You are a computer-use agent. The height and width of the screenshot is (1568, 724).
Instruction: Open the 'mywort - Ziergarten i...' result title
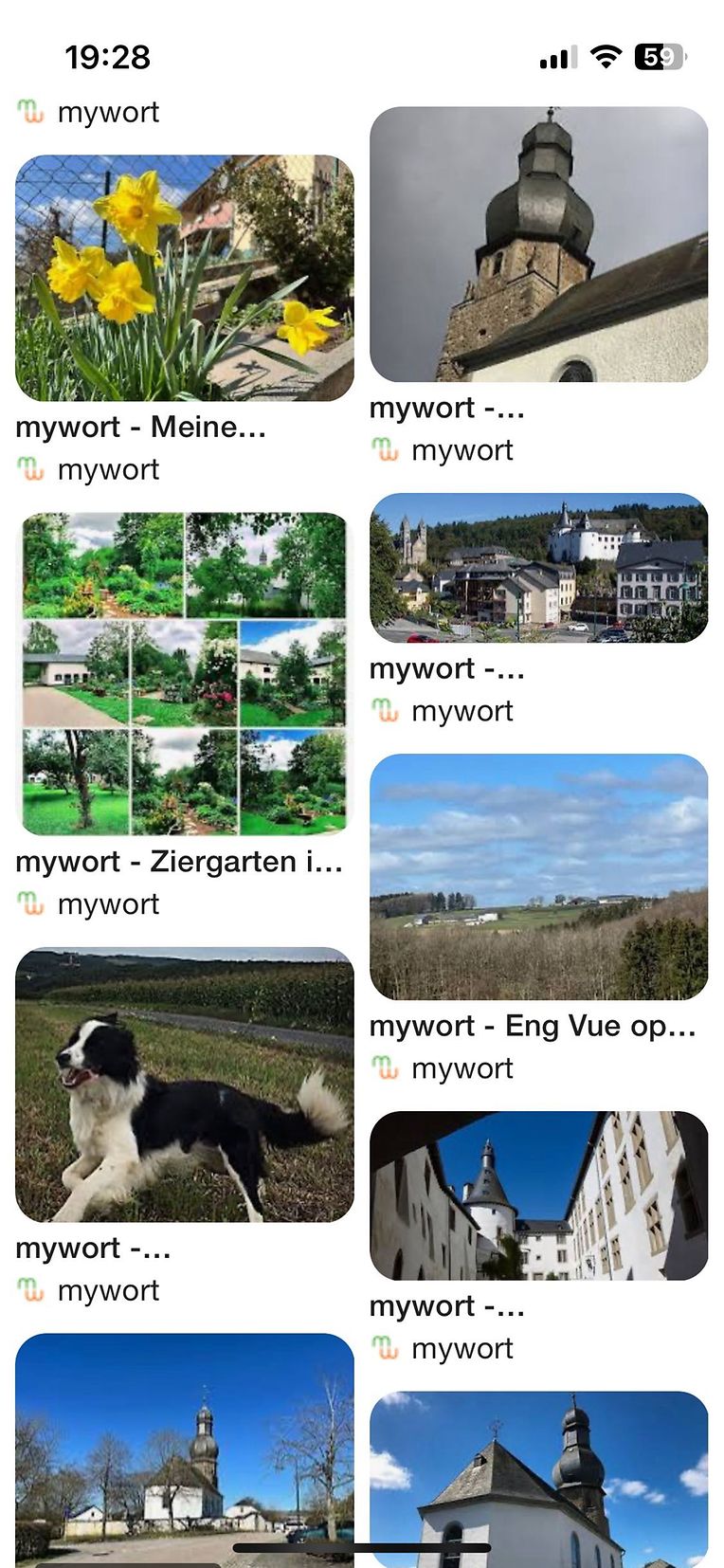(x=179, y=861)
